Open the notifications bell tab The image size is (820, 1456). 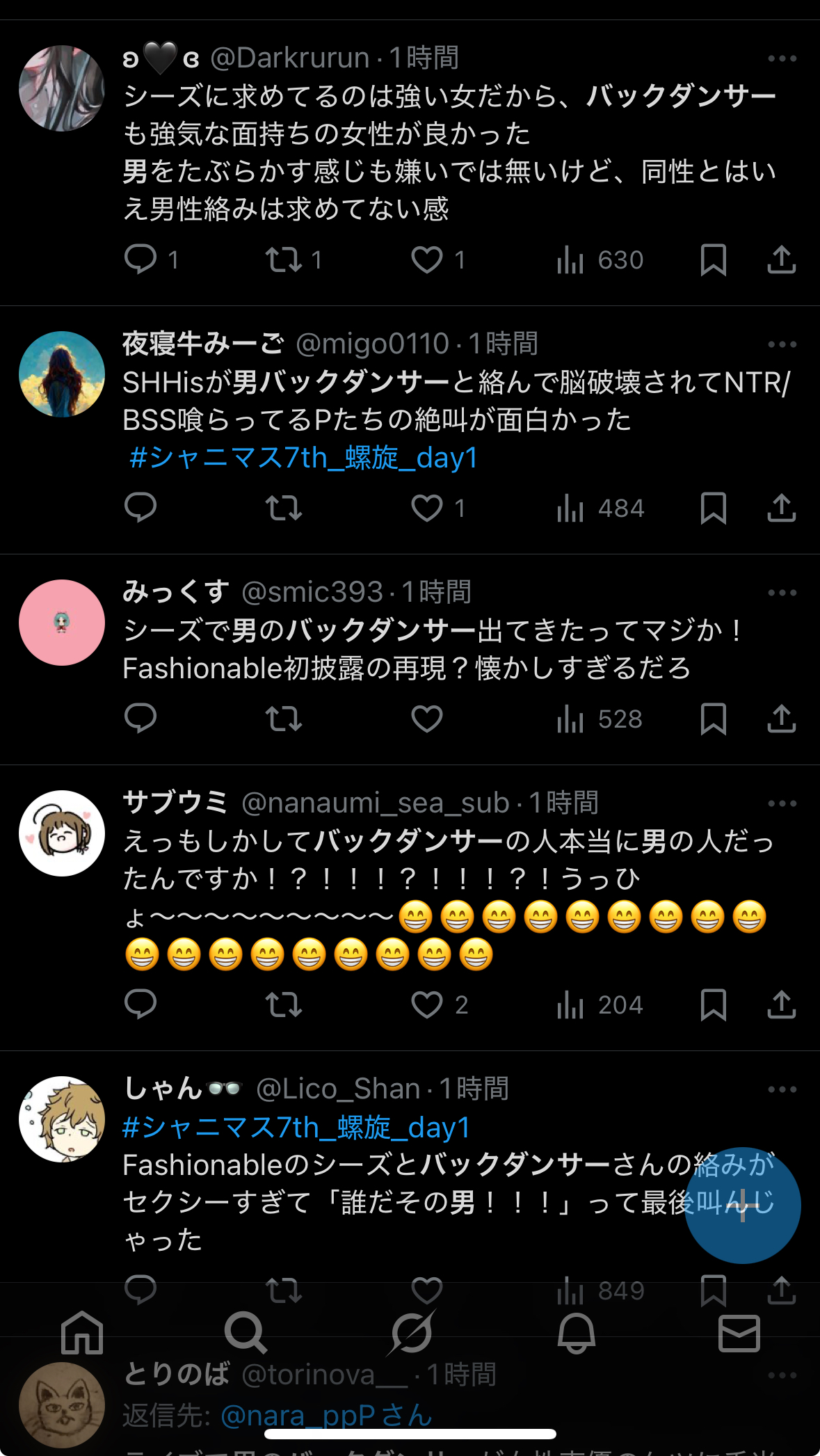click(576, 1333)
